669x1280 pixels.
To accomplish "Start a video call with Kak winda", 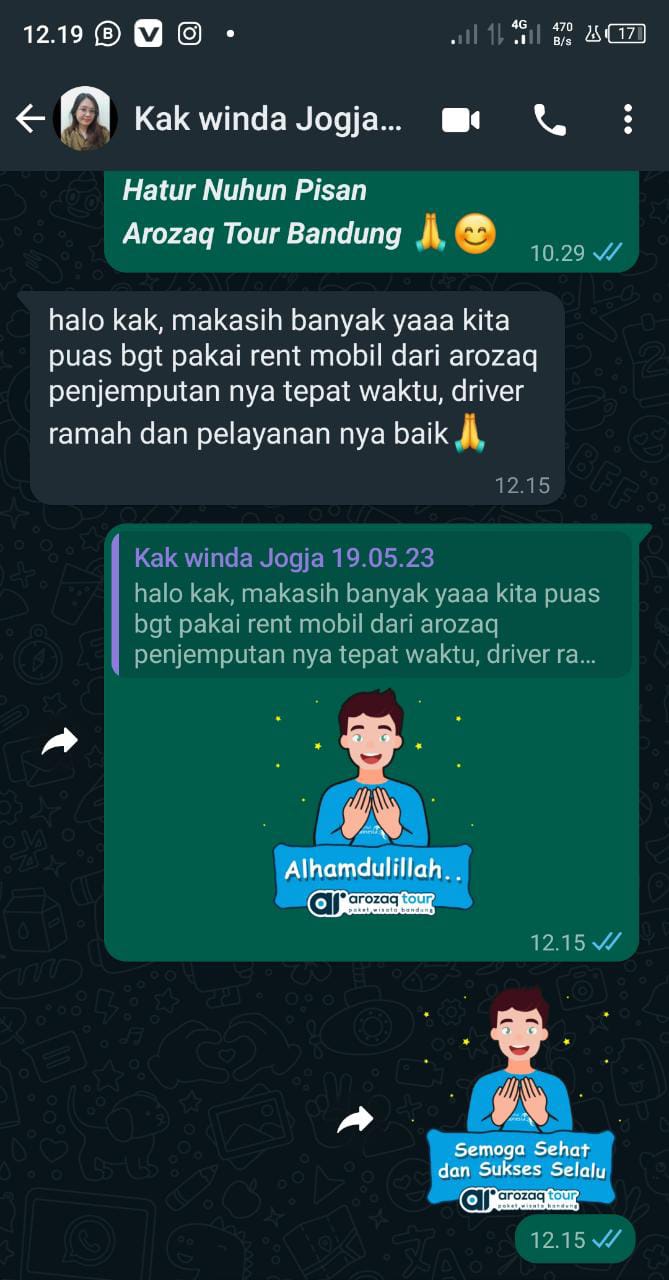I will tap(461, 120).
